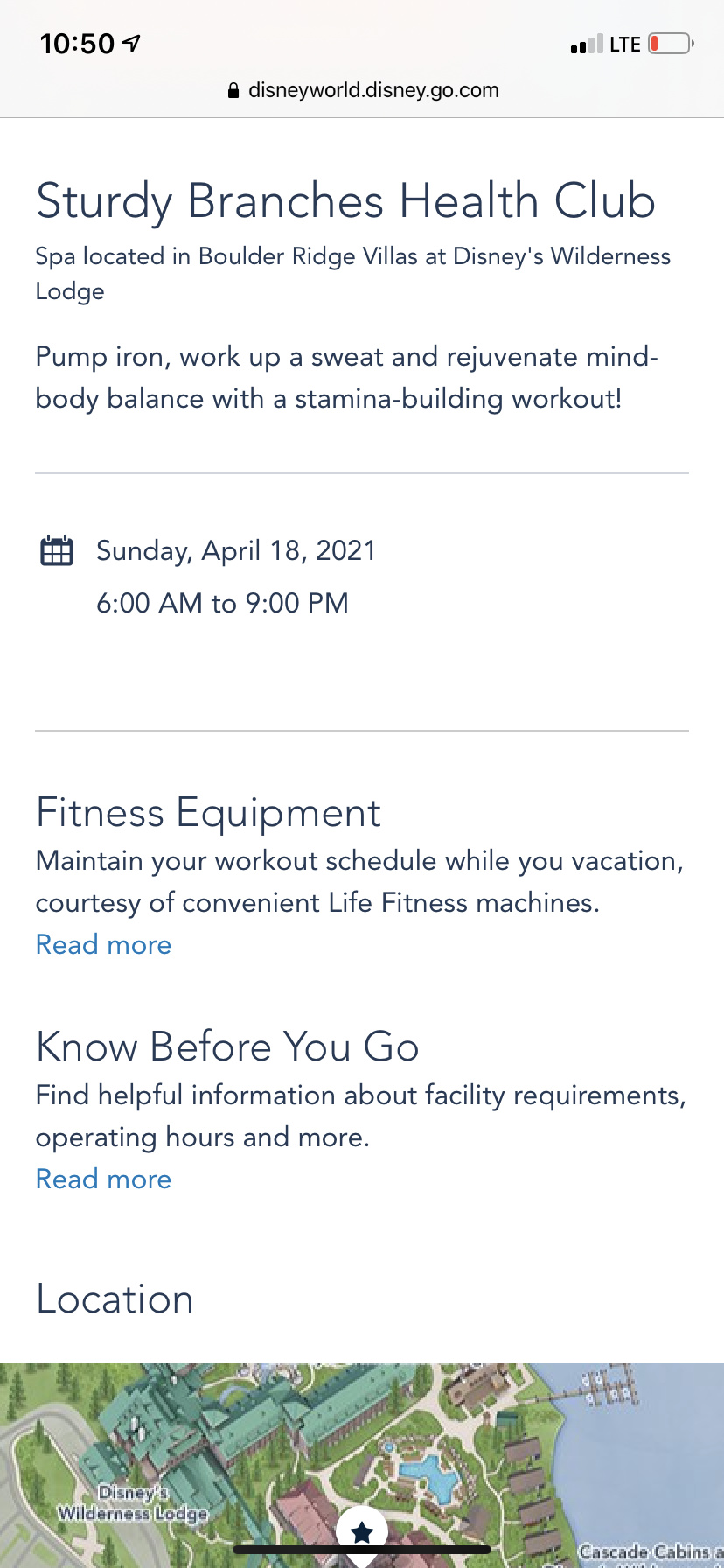Open the calendar icon beside Sunday, April 18
The width and height of the screenshot is (724, 1568).
(x=57, y=551)
